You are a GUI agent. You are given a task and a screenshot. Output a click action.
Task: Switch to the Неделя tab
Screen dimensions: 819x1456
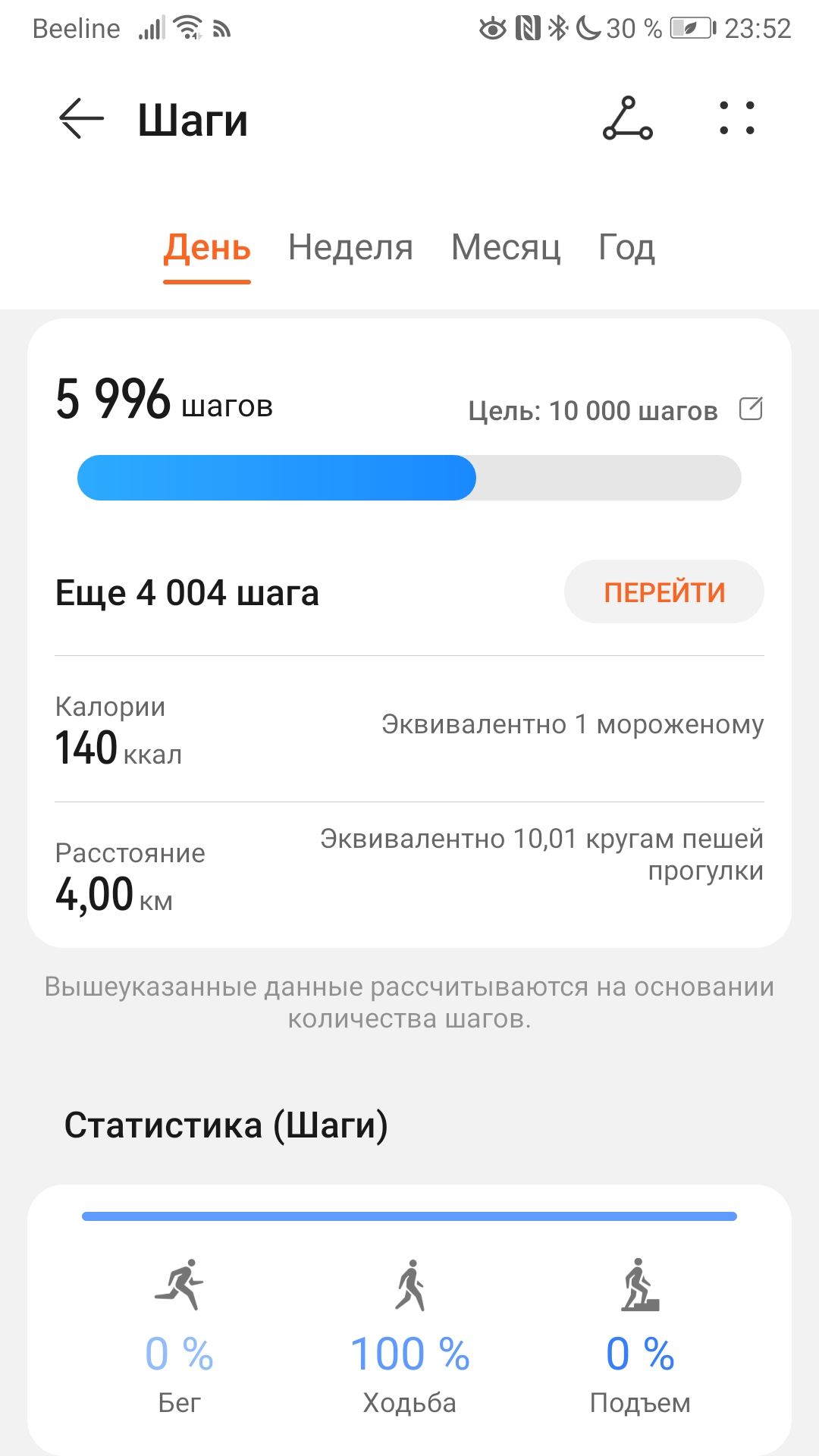click(350, 248)
